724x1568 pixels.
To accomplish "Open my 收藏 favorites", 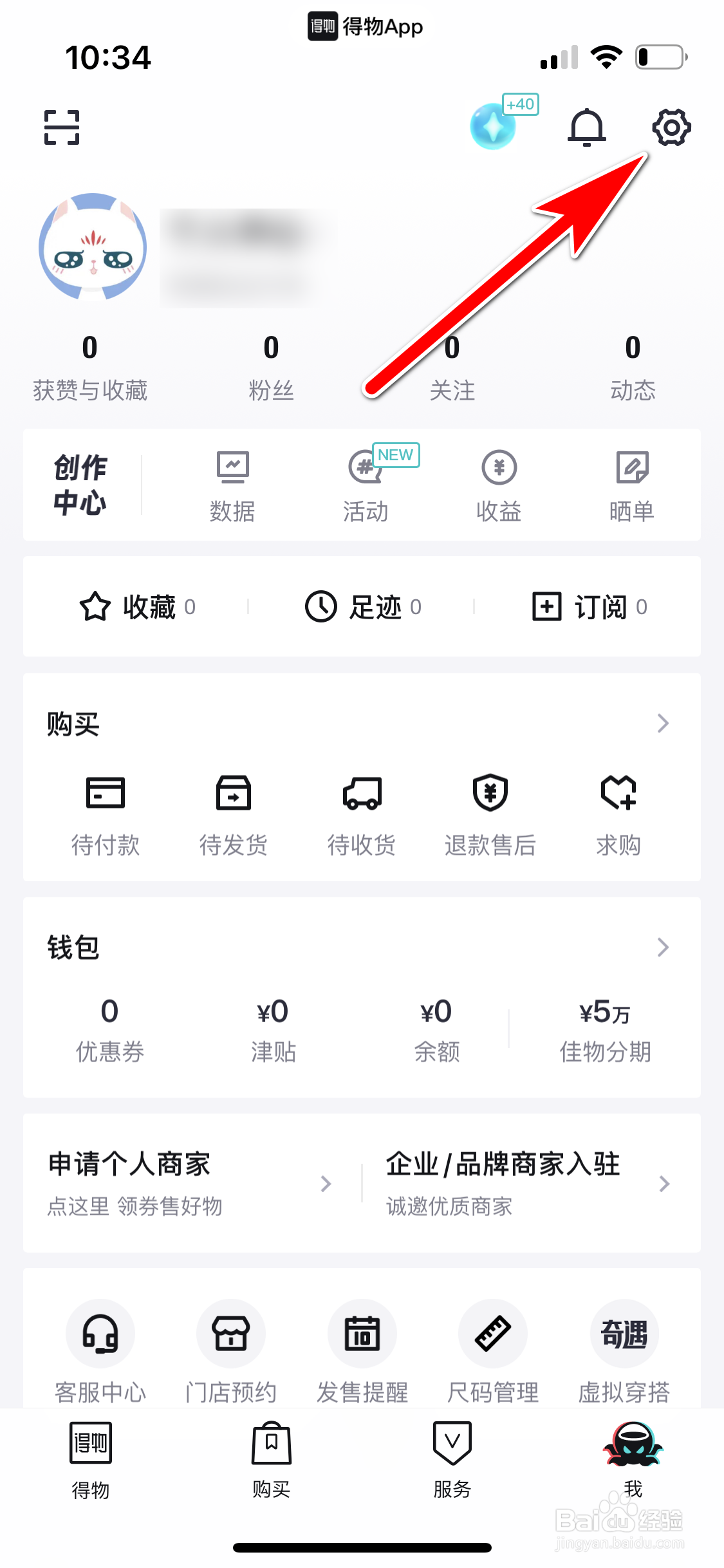I will 137,606.
